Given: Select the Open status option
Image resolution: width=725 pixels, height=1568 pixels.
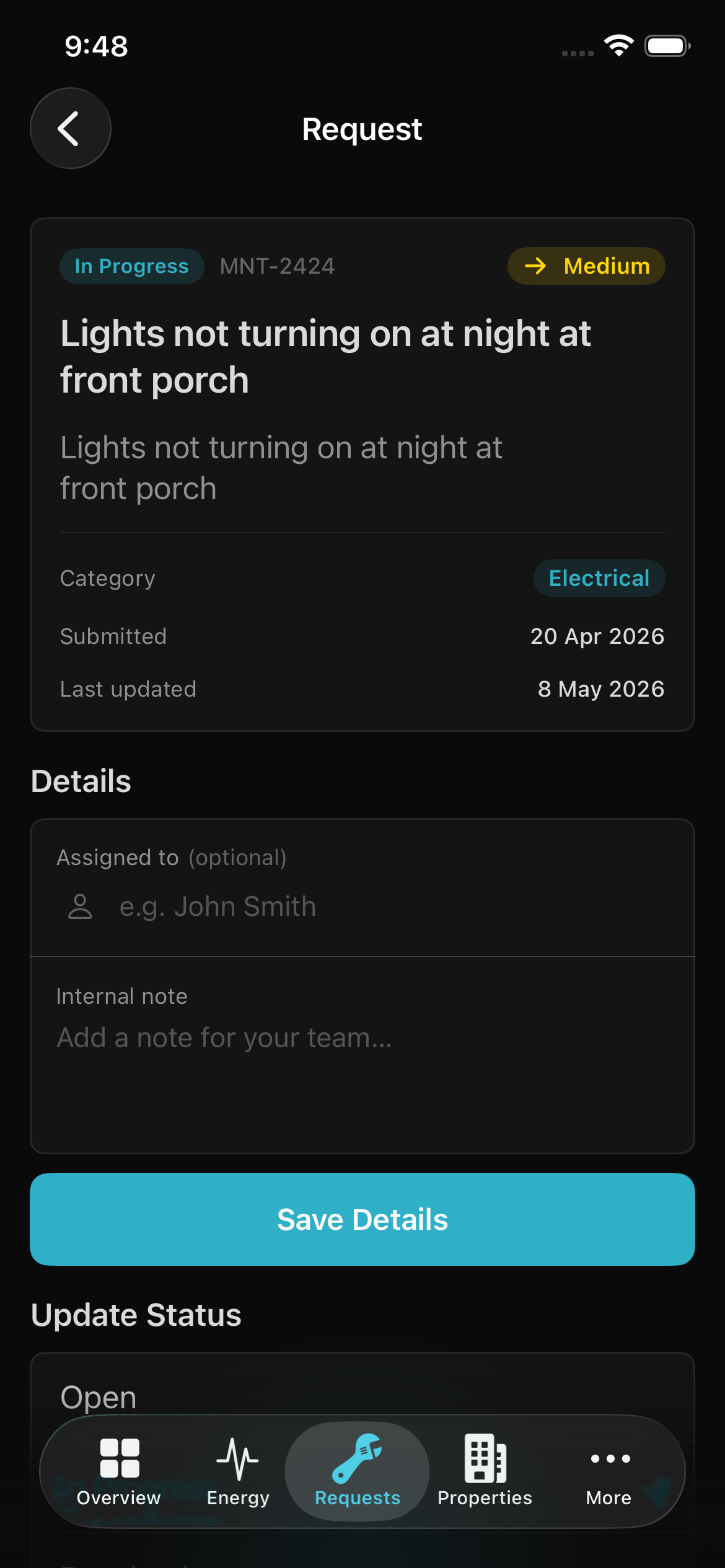Looking at the screenshot, I should click(362, 1397).
